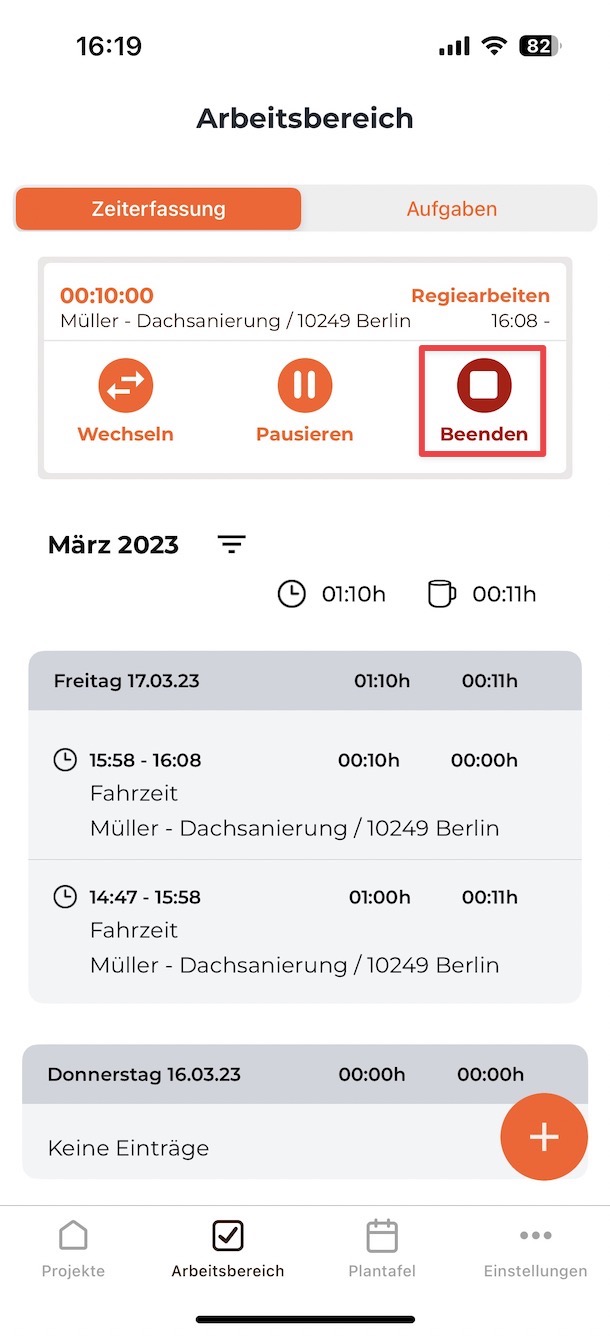
Task: Go to the Projekte tab
Action: click(x=73, y=1248)
